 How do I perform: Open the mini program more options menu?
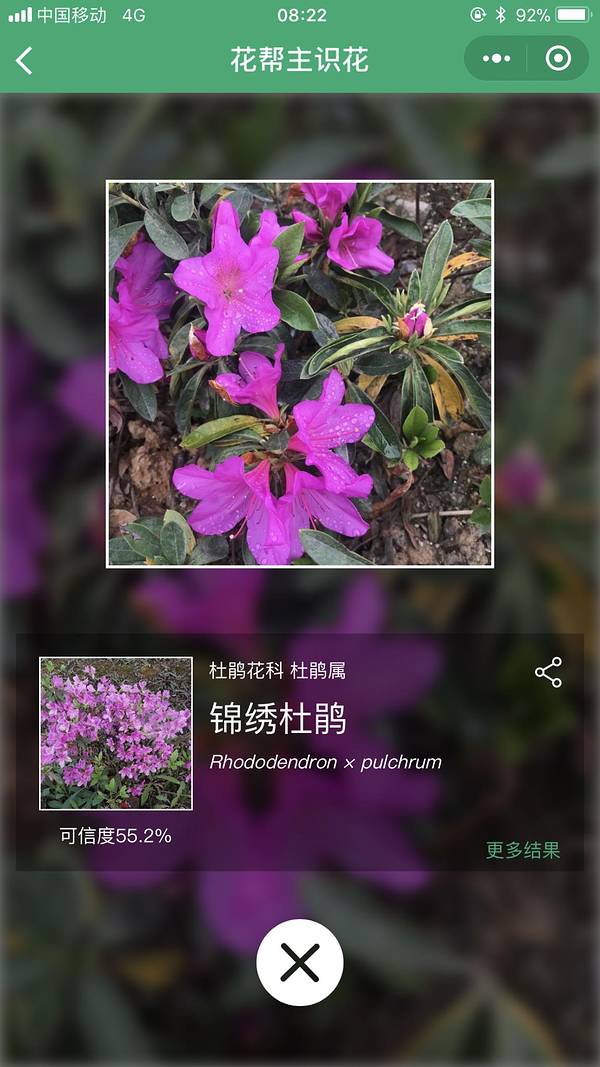pos(496,59)
